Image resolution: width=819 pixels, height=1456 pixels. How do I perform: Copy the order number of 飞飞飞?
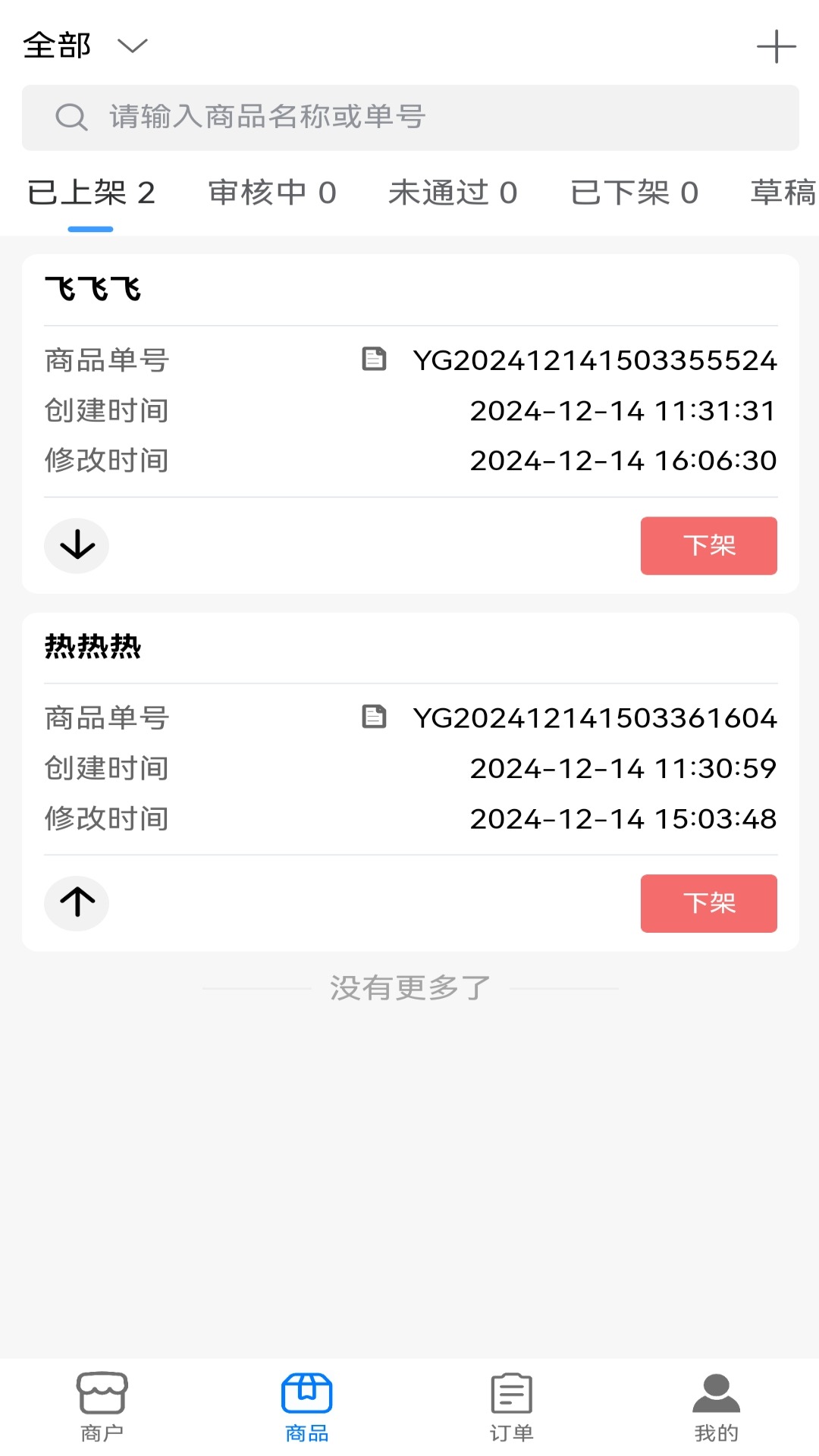point(375,359)
